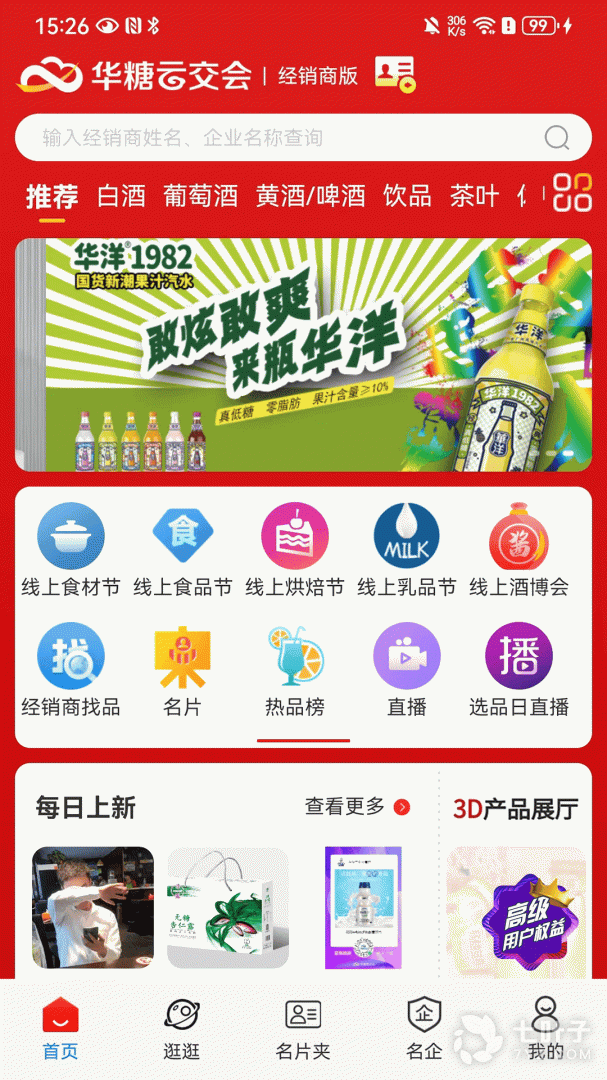Tap the distributor search box

[303, 138]
